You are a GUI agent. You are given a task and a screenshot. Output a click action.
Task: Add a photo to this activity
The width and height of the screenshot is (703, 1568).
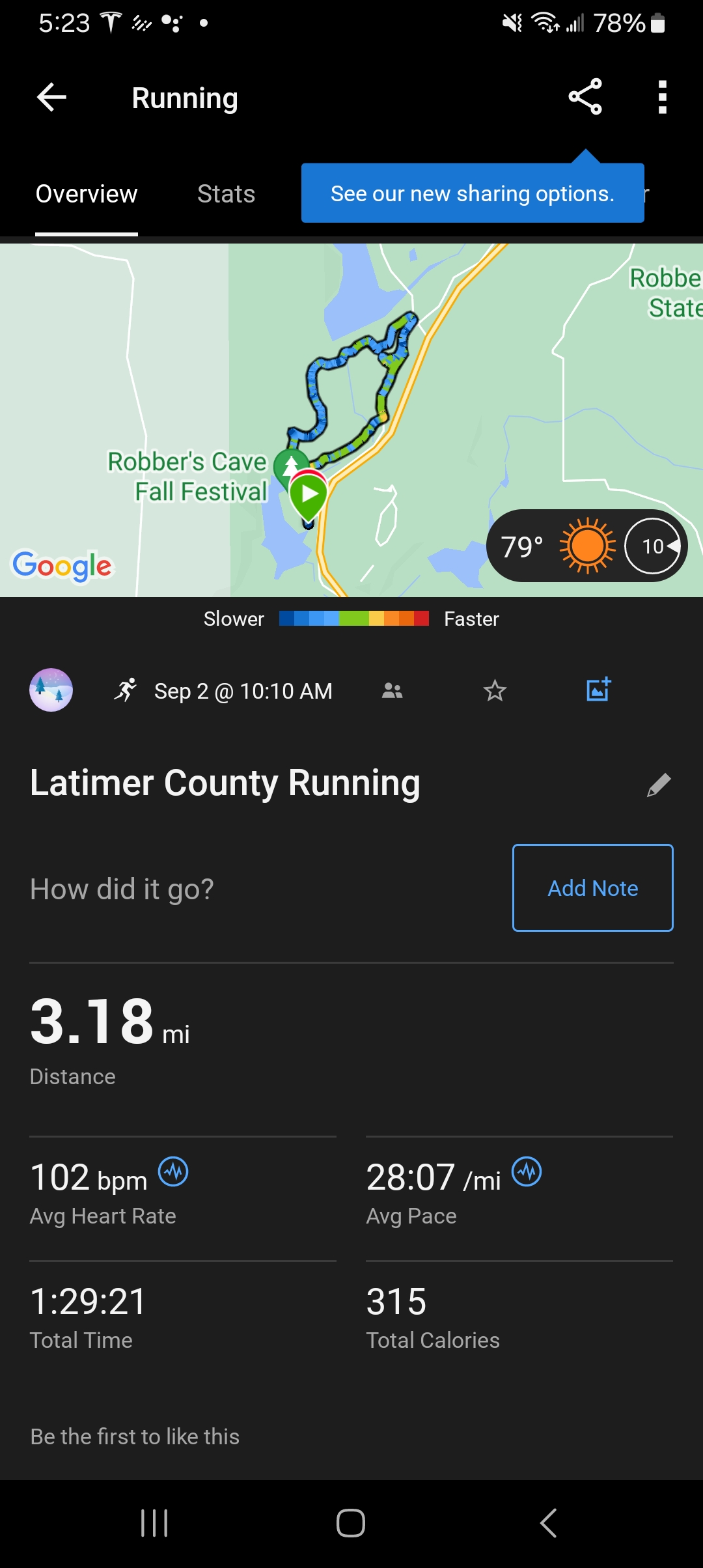(x=598, y=690)
